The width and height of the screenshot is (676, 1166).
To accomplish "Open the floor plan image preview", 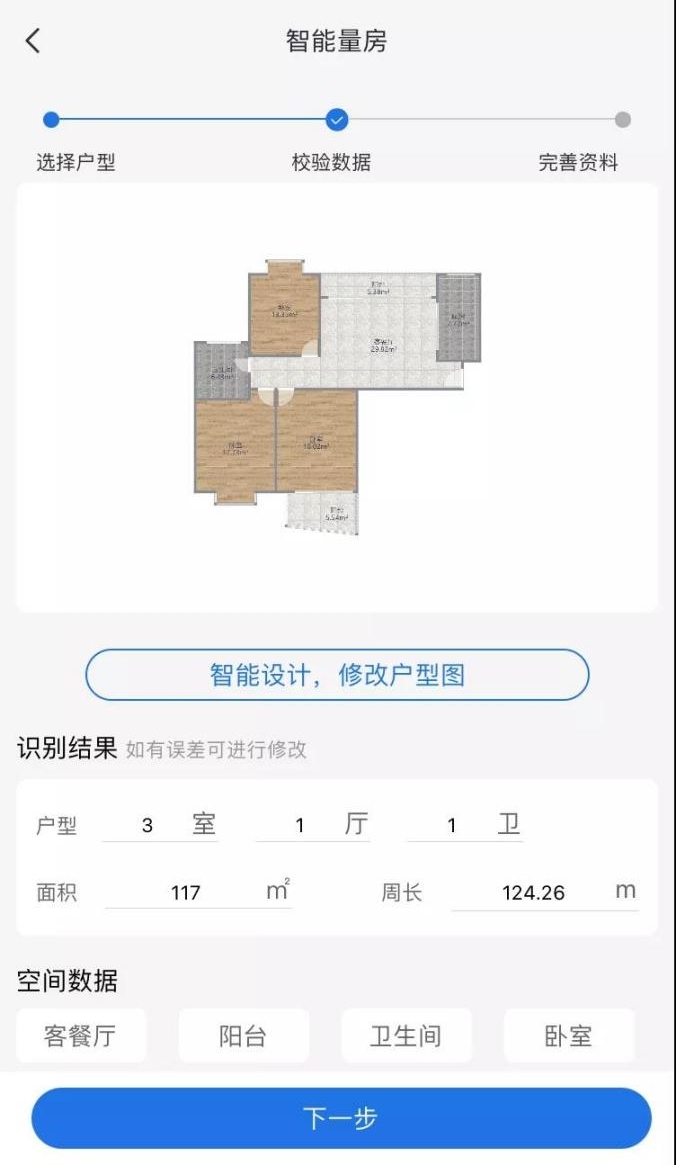I will tap(337, 397).
